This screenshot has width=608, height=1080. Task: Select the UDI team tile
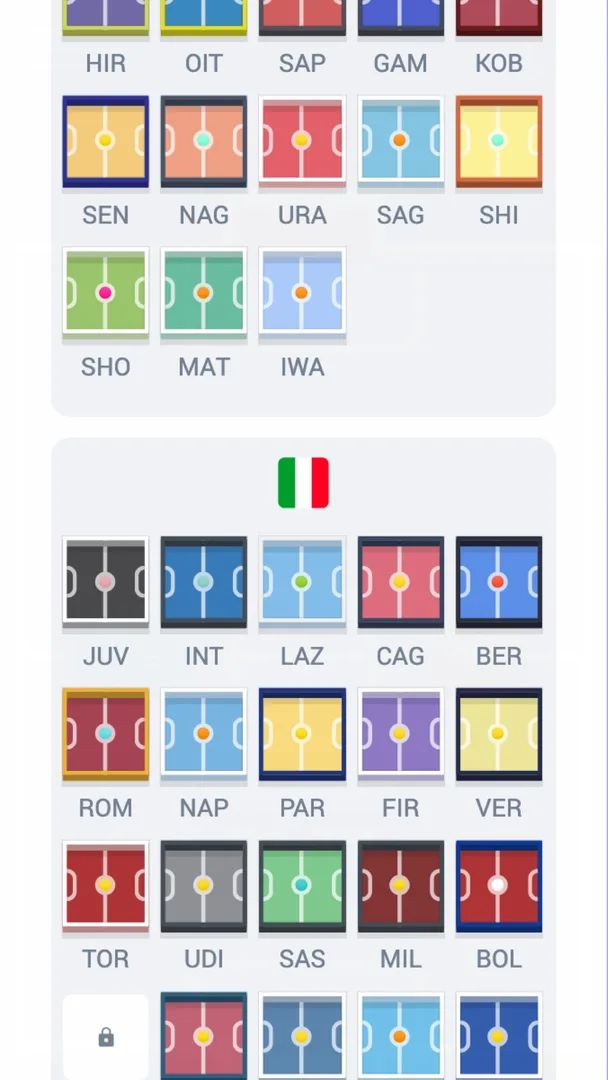tap(203, 885)
